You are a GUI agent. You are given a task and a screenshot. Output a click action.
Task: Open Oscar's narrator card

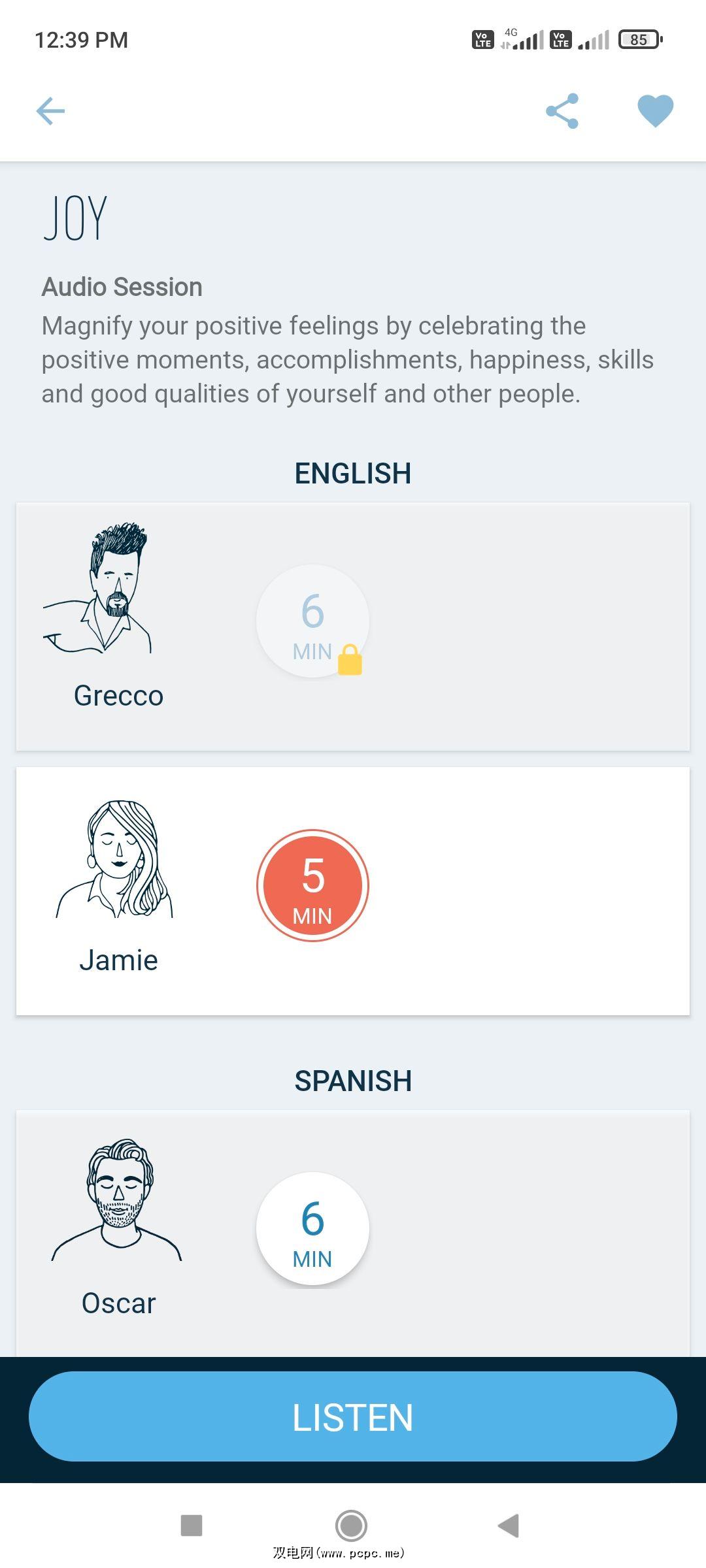coord(118,1228)
